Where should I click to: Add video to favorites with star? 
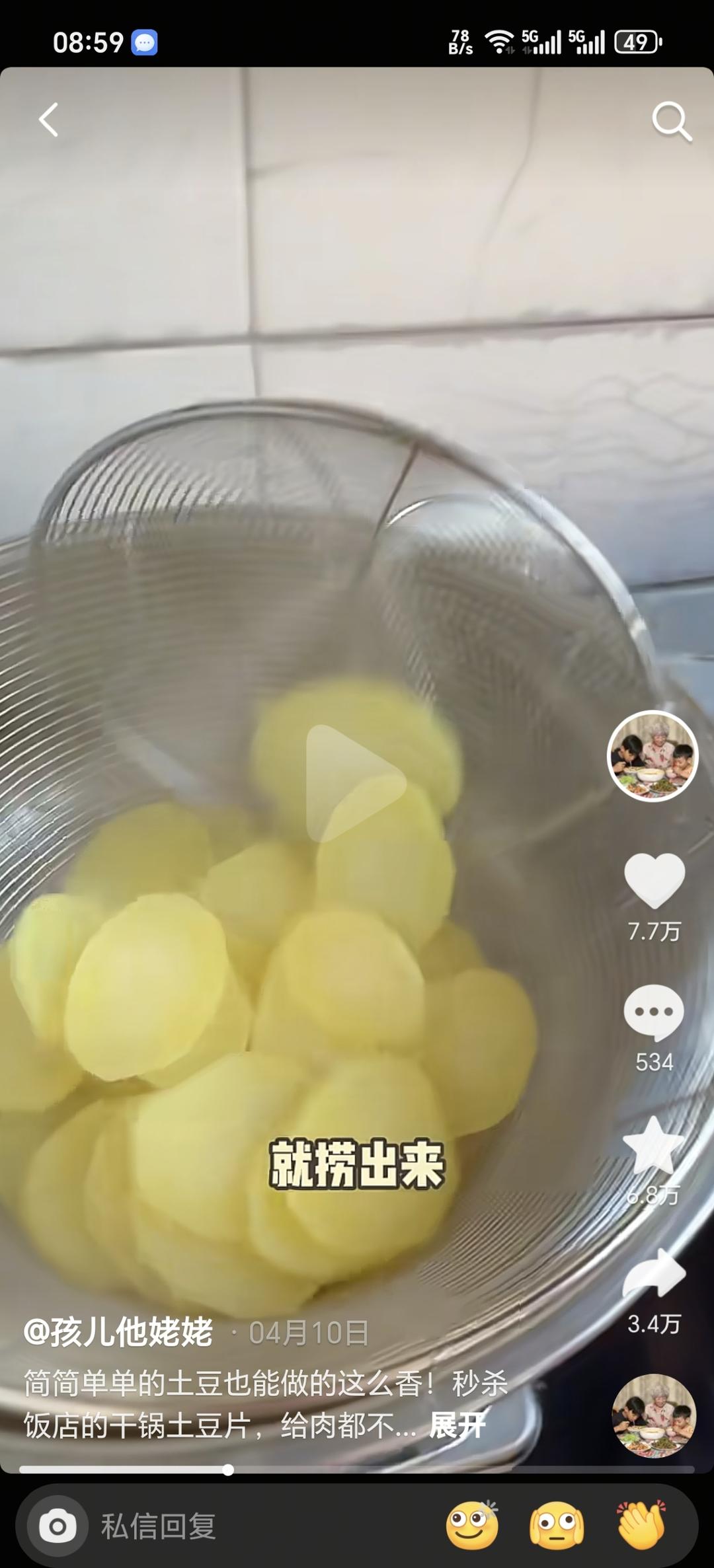coord(653,1146)
